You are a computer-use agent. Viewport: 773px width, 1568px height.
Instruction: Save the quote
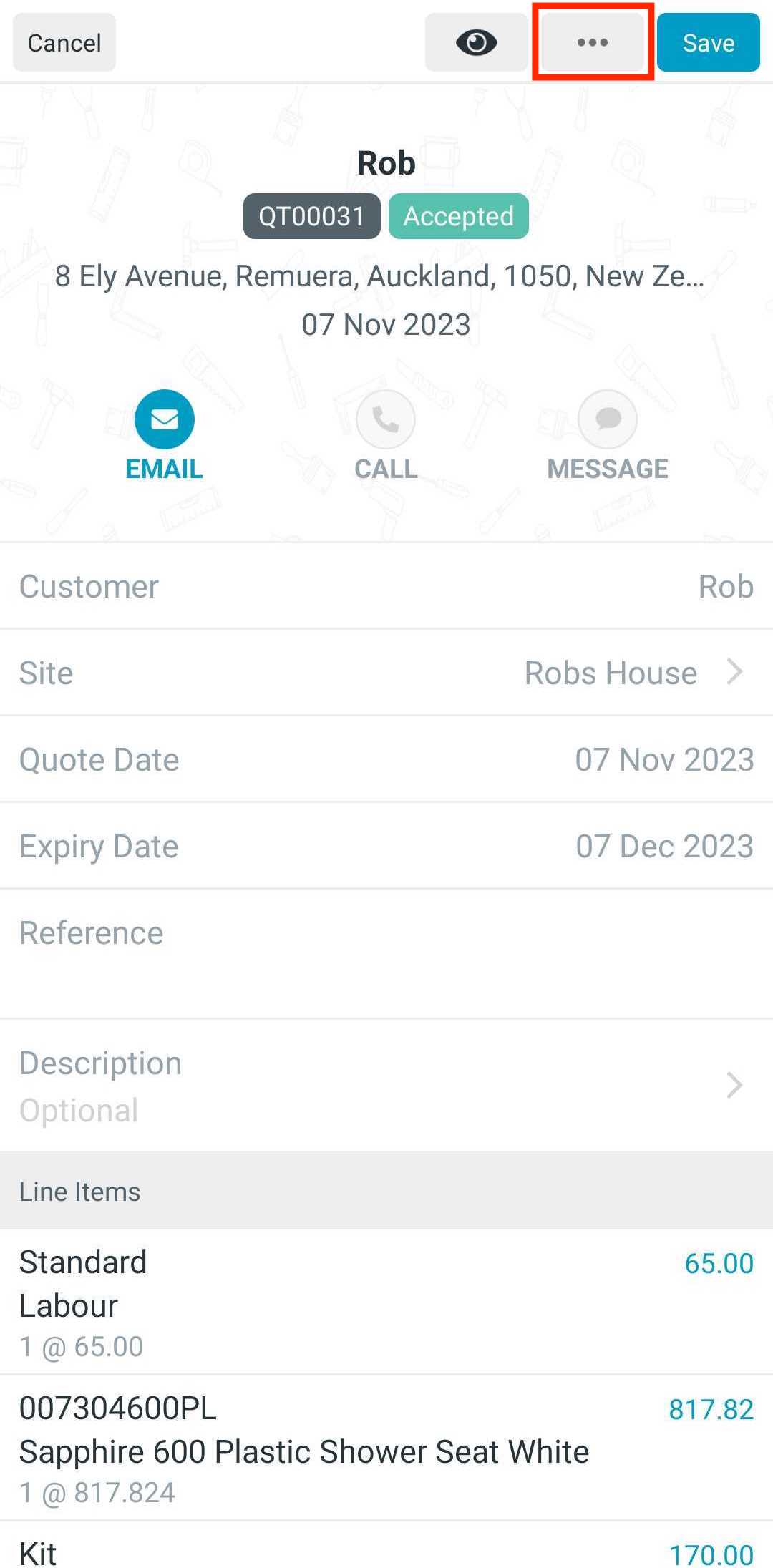click(708, 43)
